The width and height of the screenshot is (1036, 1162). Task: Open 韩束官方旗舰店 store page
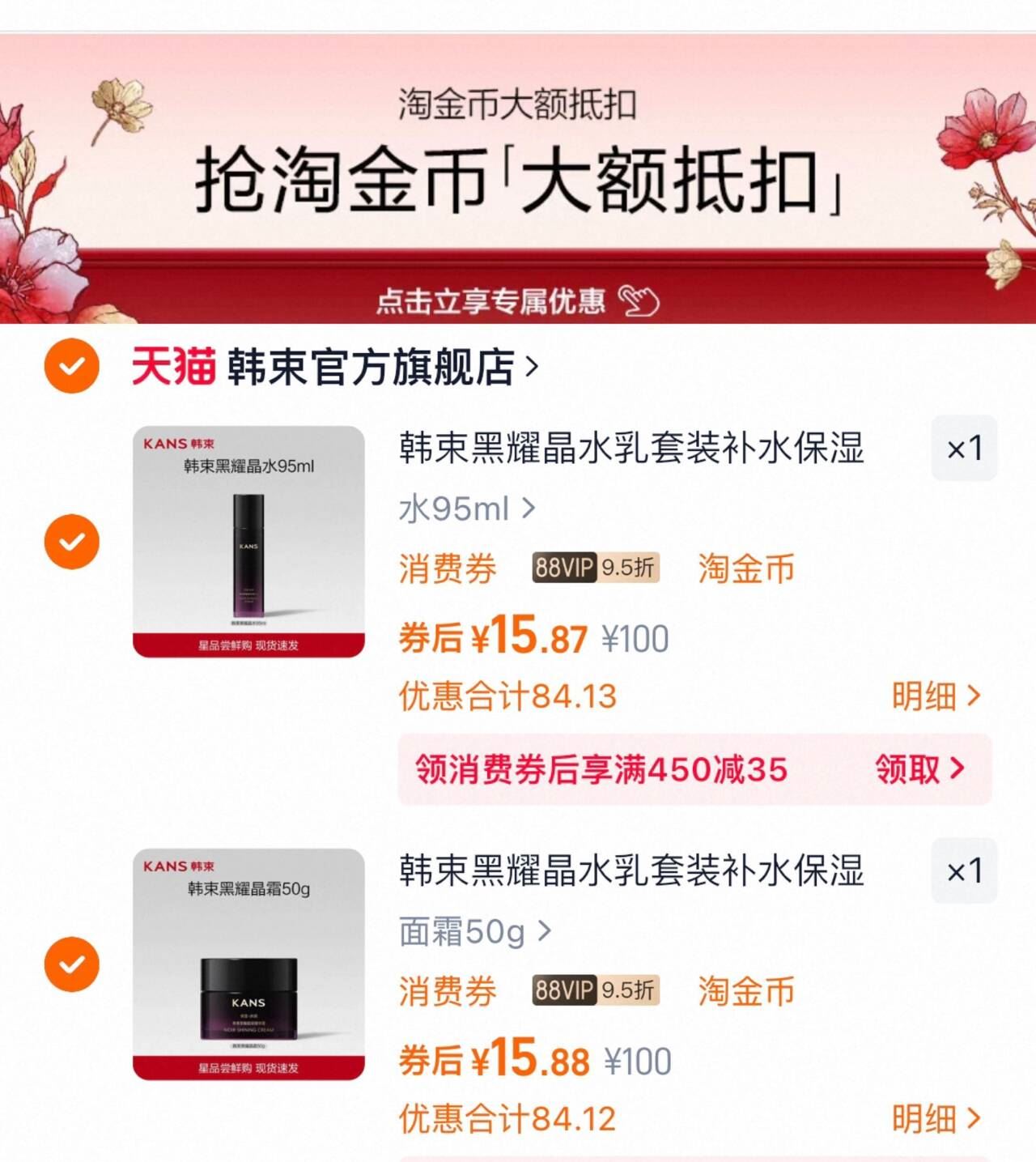pos(368,366)
